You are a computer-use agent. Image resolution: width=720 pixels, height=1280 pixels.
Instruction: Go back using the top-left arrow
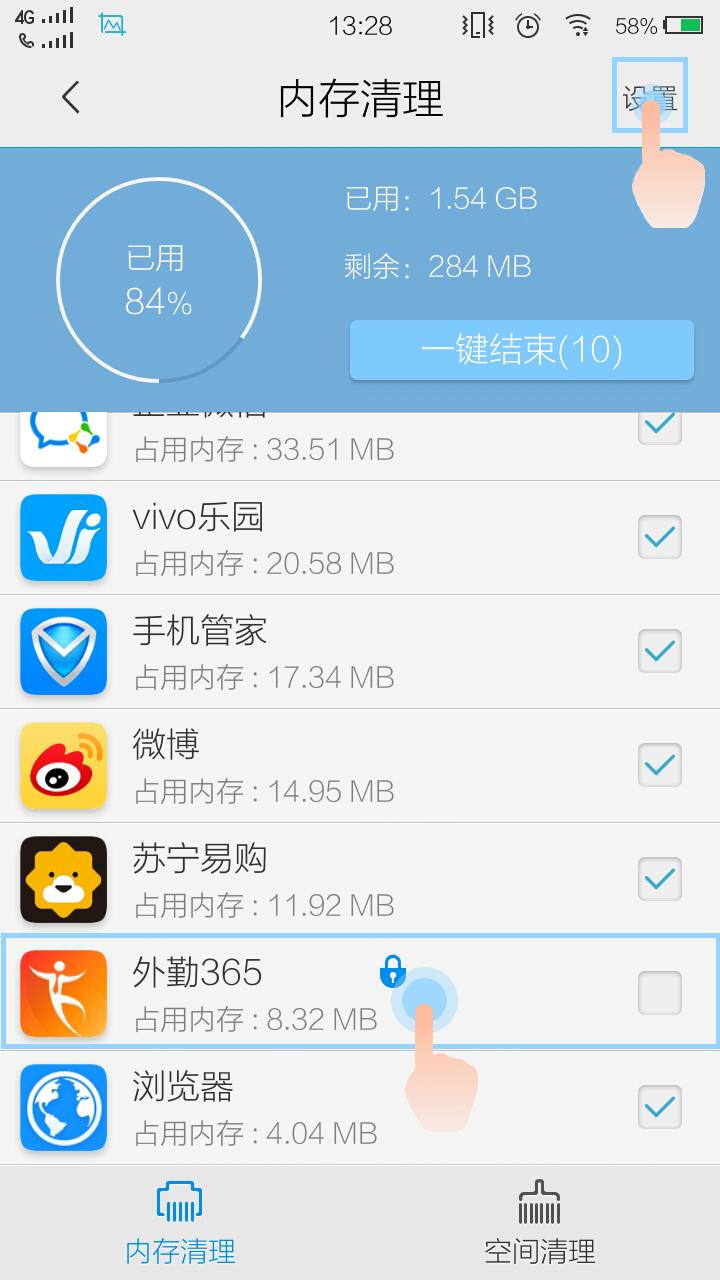(x=70, y=98)
